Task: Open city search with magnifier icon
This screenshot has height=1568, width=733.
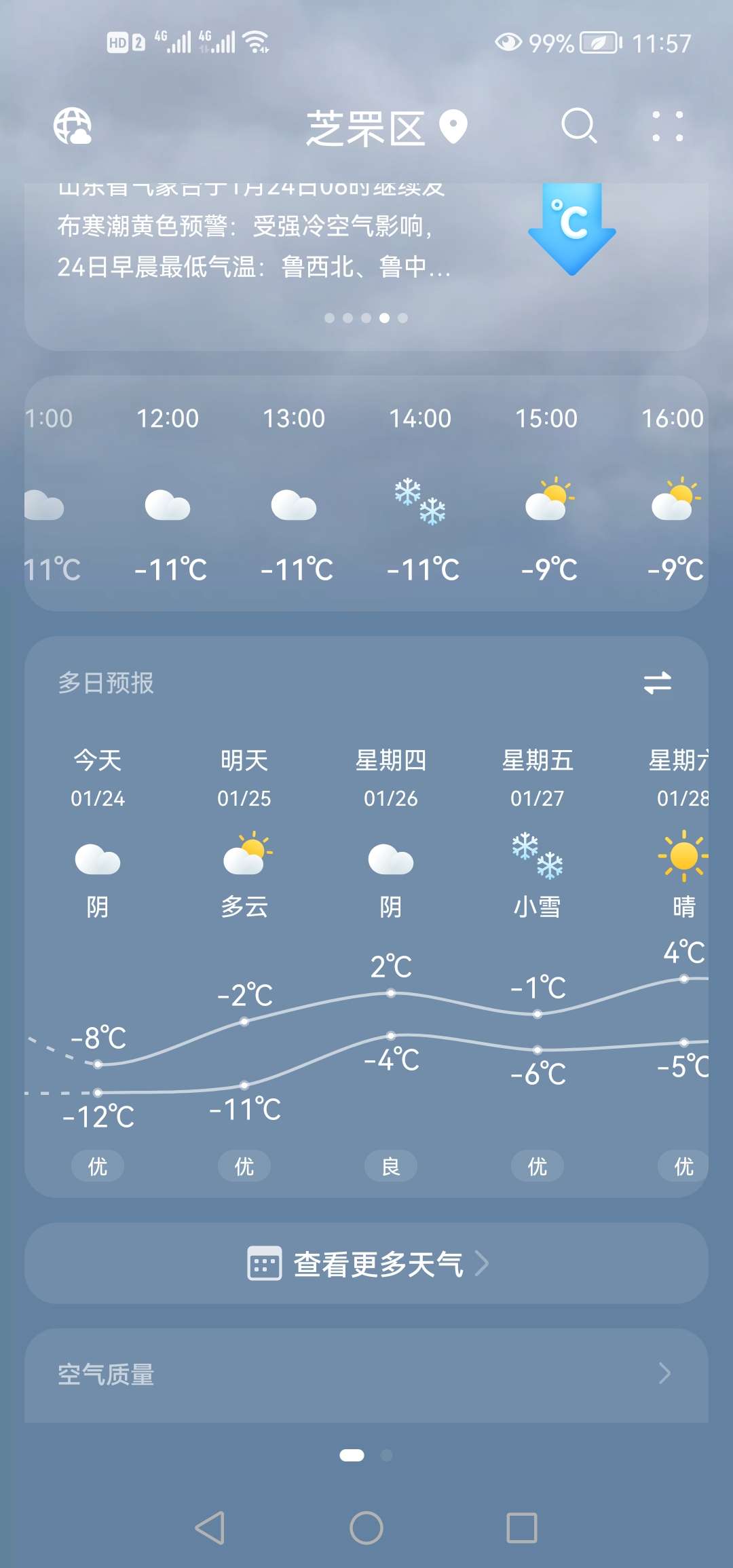Action: click(579, 126)
